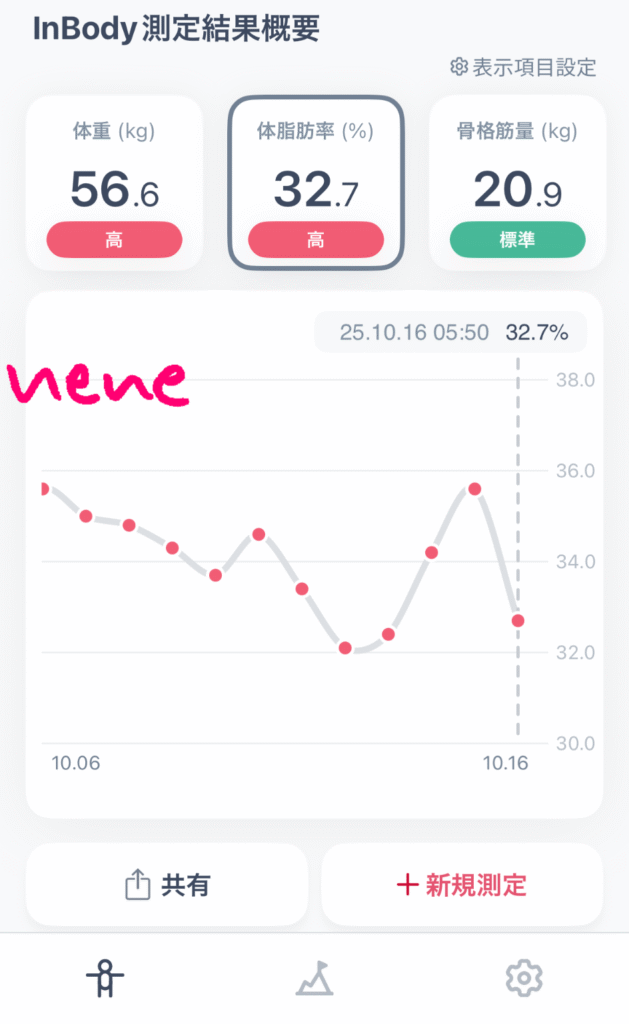Screen dimensions: 629x1024
Task: Tap the 共有 share button
Action: (167, 885)
